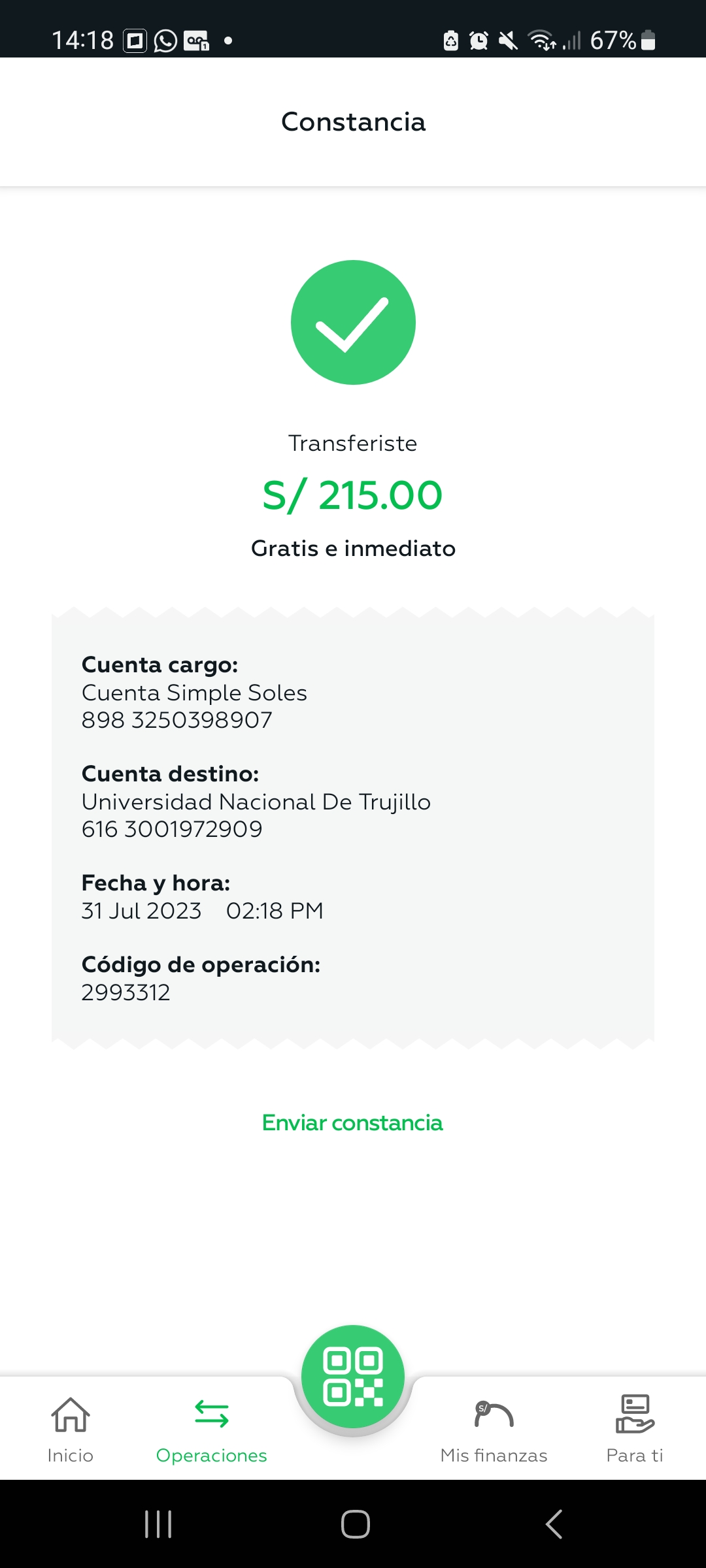Screen dimensions: 706x1568
Task: Go to the Inicio tab
Action: (71, 1428)
